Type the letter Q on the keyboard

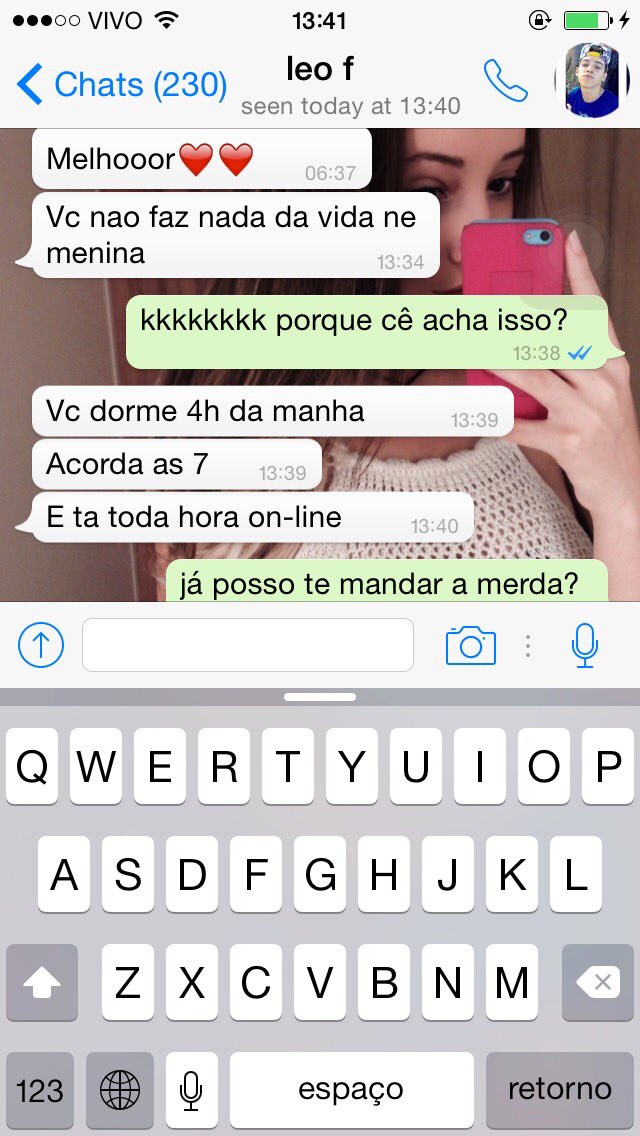(33, 766)
